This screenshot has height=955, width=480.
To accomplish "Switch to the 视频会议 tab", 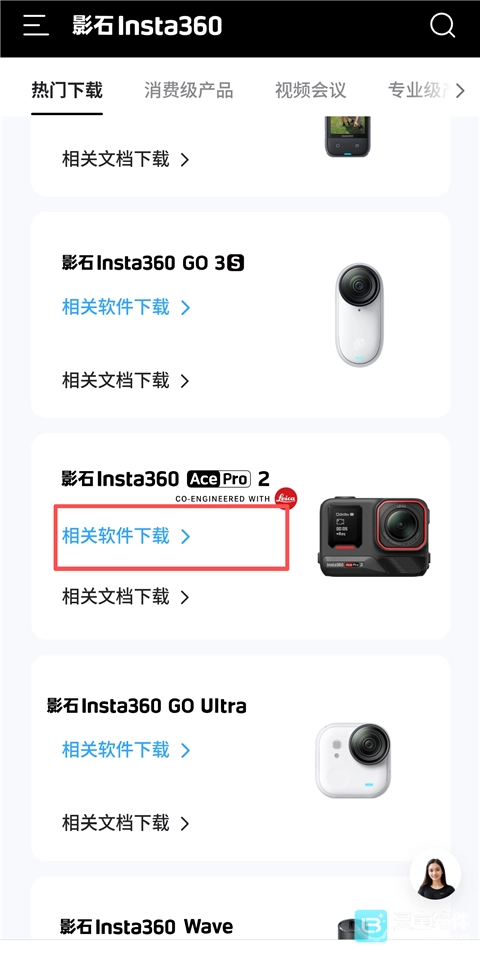I will click(x=310, y=91).
